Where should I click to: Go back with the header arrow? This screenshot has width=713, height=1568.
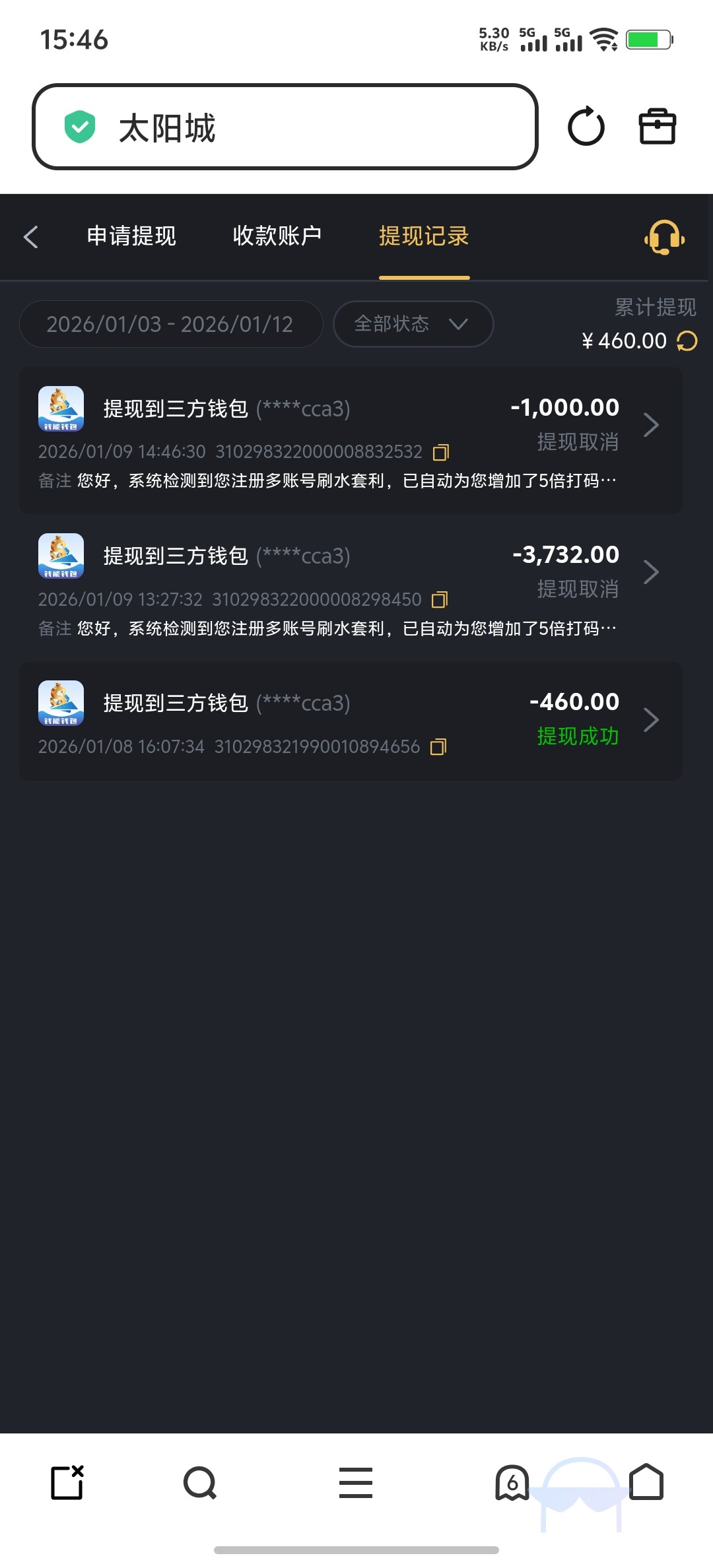31,237
